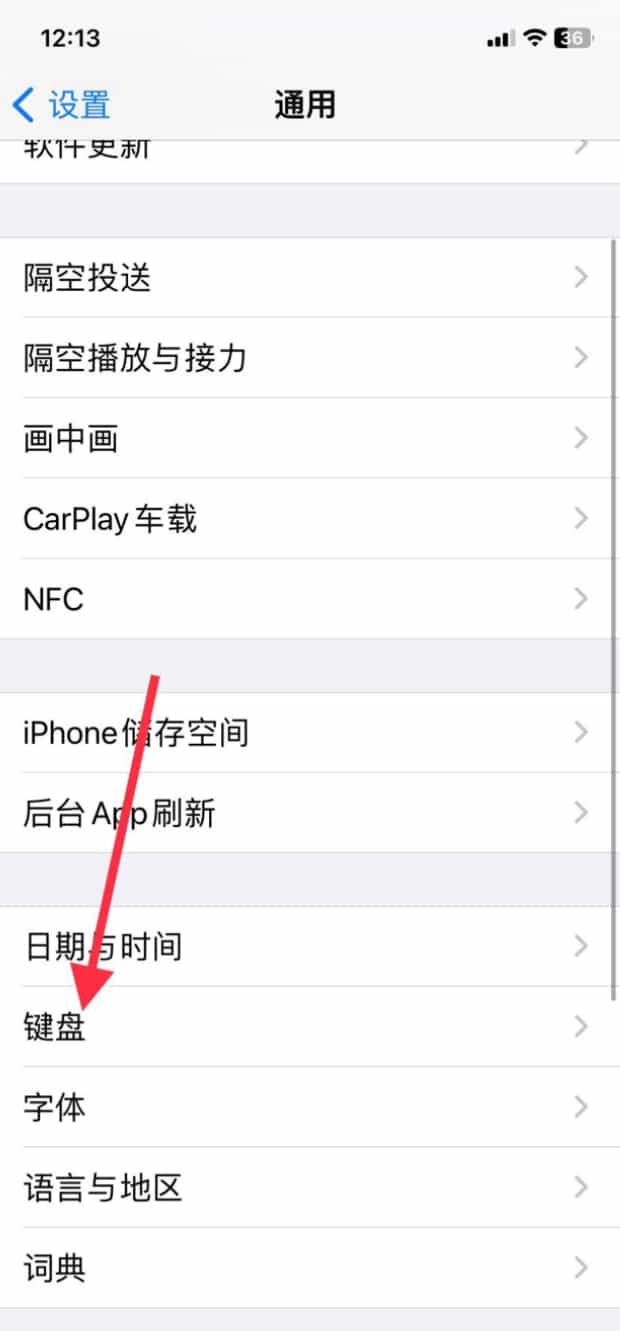Open 后台App刷新
This screenshot has width=620, height=1331.
(310, 813)
